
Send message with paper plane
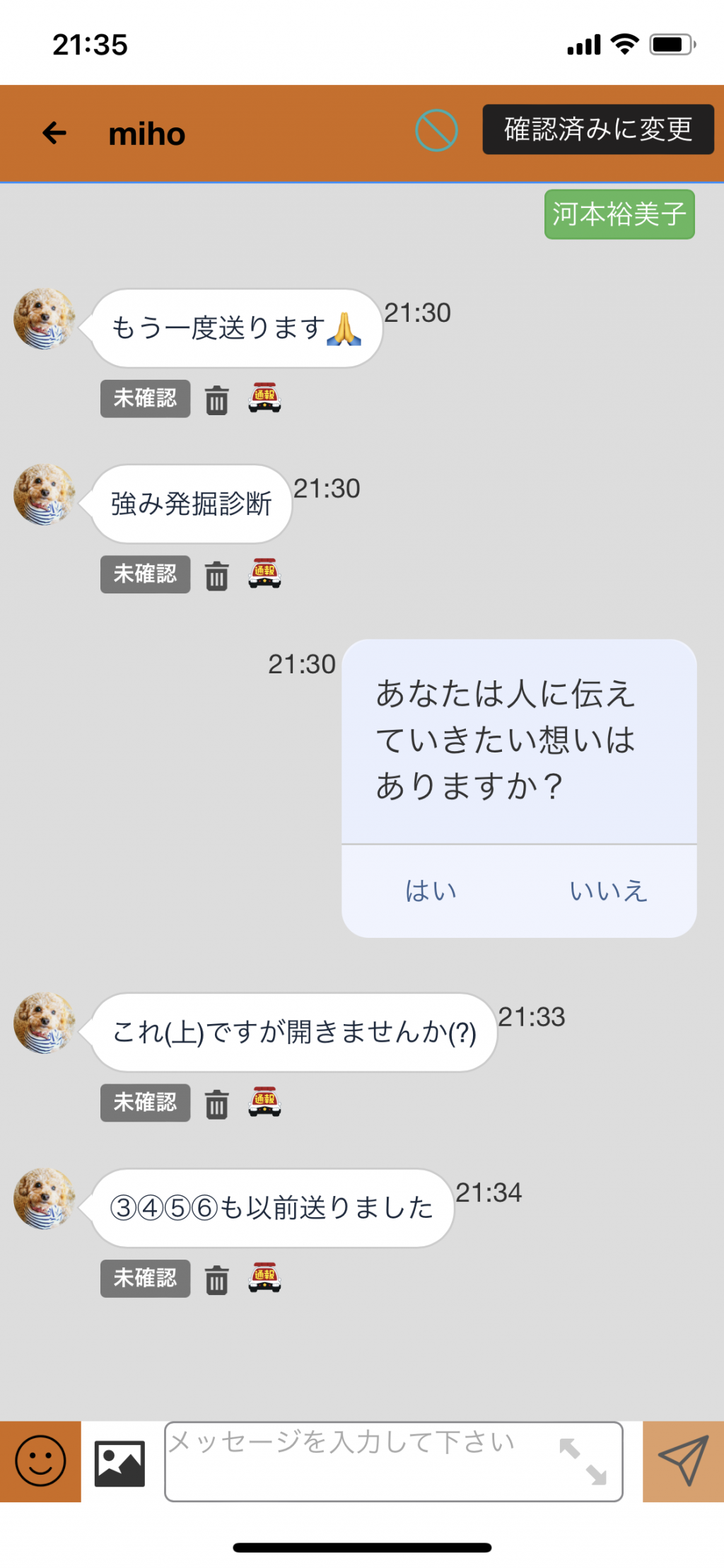683,1461
